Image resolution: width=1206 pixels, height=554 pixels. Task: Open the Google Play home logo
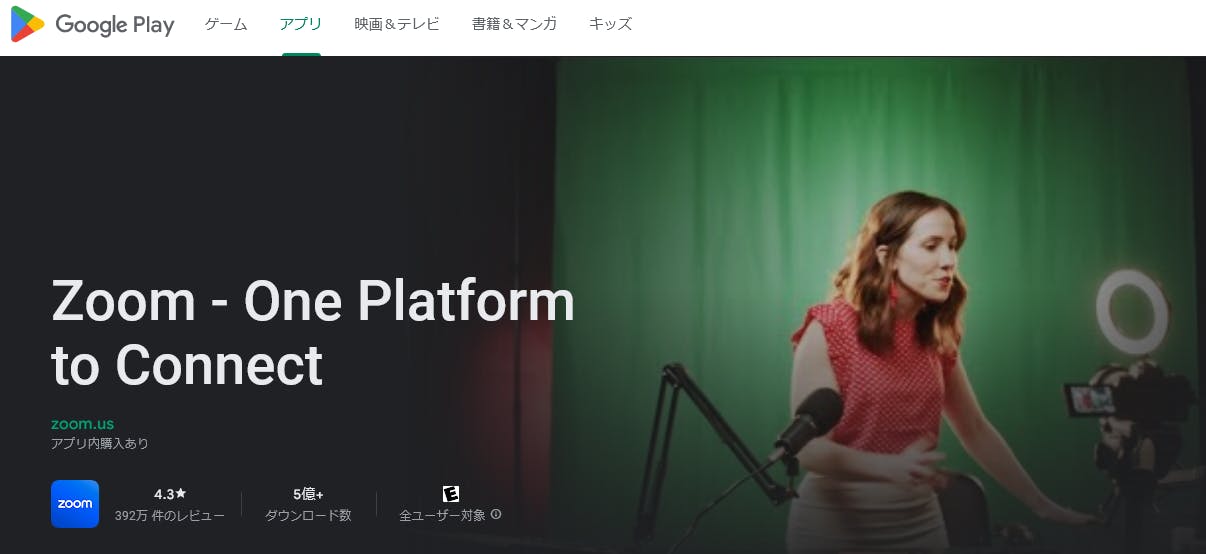tap(92, 25)
